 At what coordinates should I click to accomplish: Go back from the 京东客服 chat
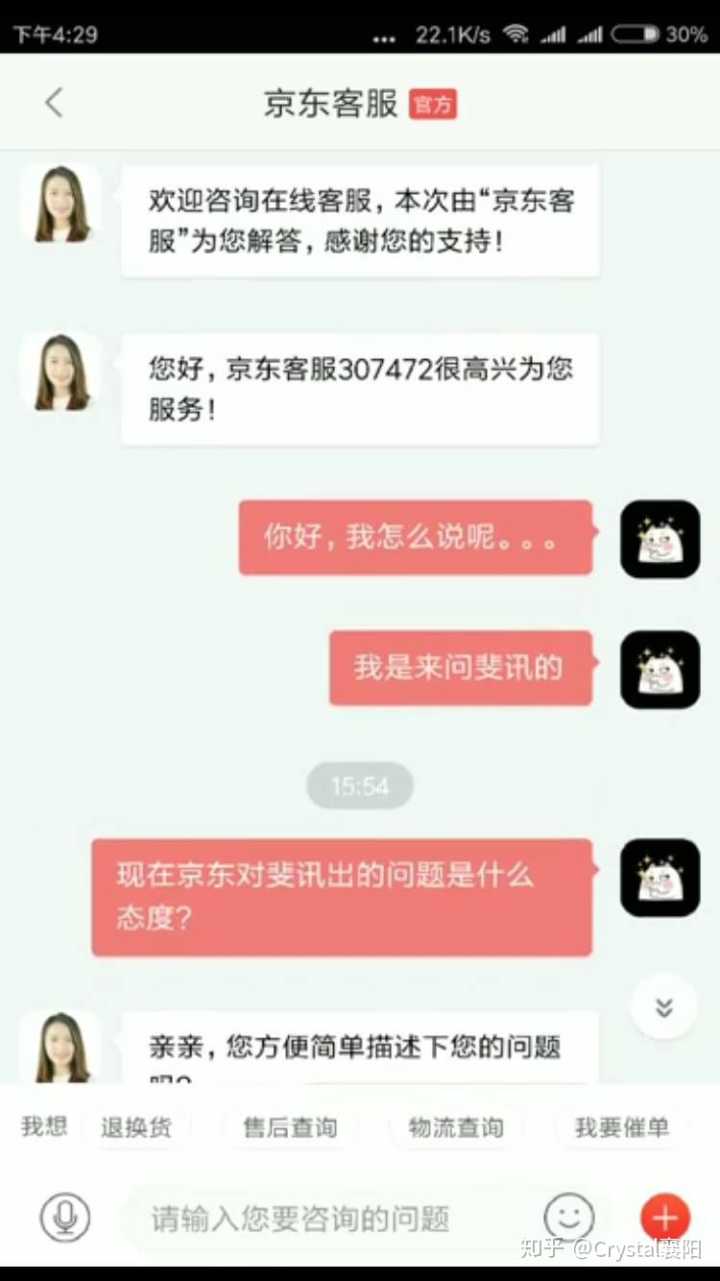point(54,102)
